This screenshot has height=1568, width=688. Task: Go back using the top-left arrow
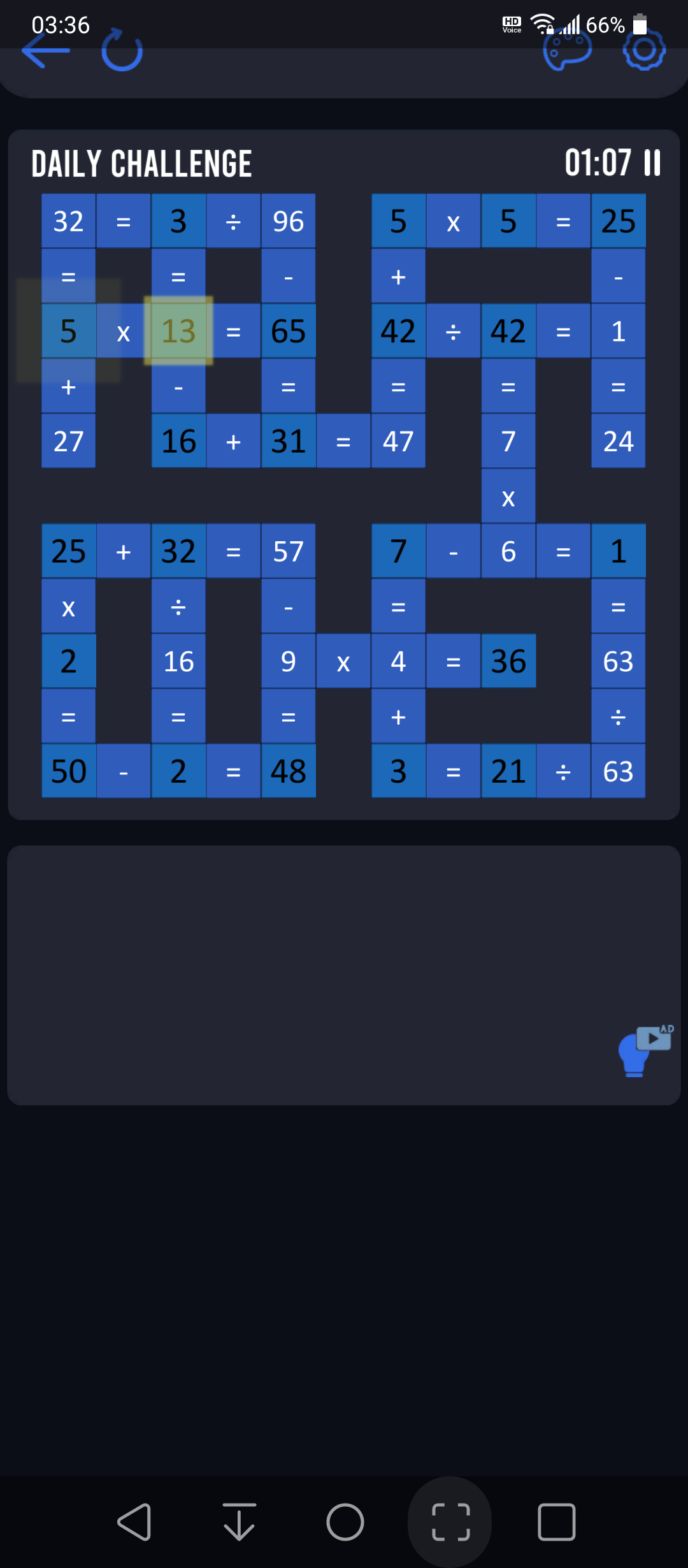tap(45, 51)
